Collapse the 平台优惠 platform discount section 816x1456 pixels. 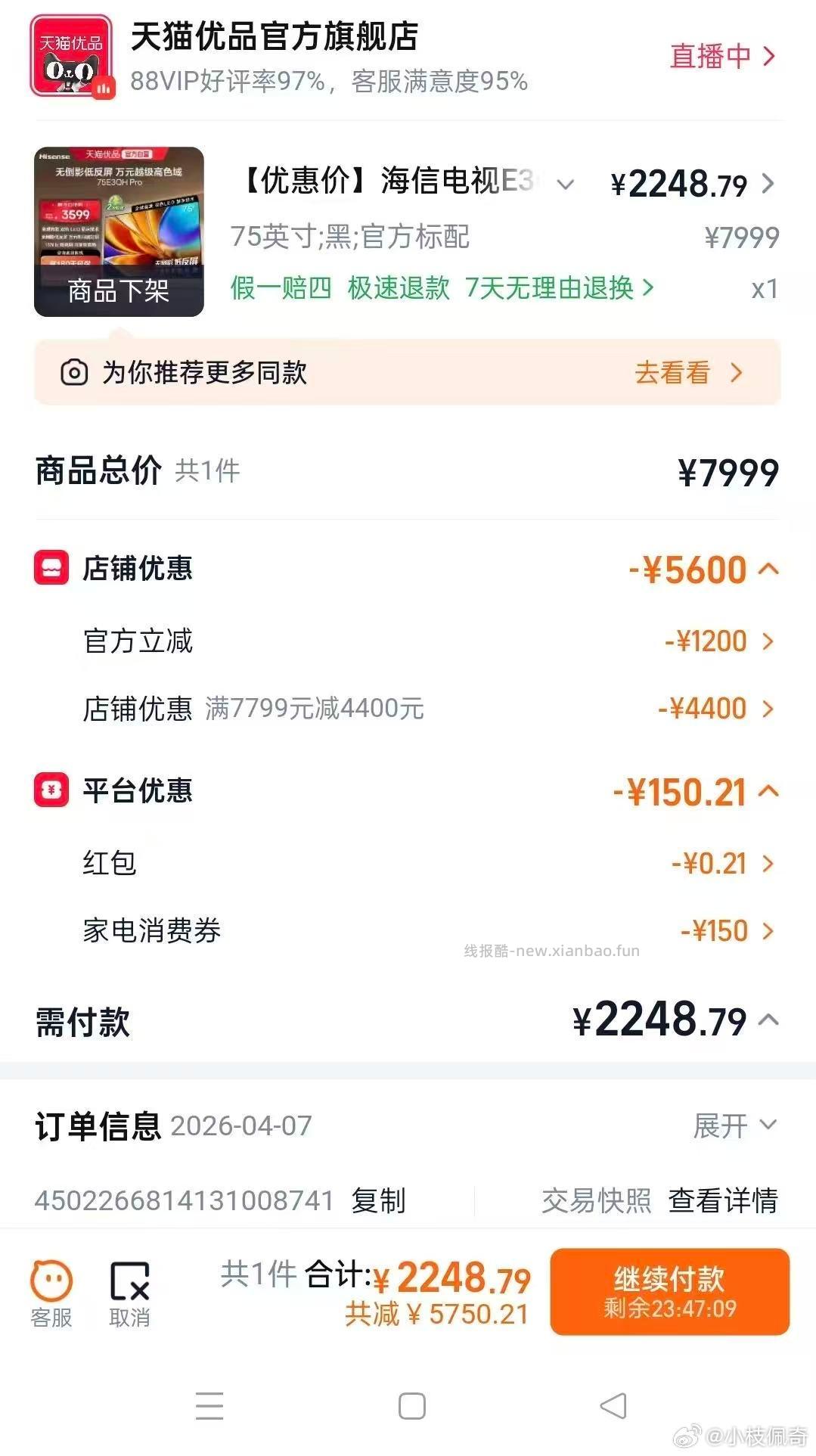[766, 791]
